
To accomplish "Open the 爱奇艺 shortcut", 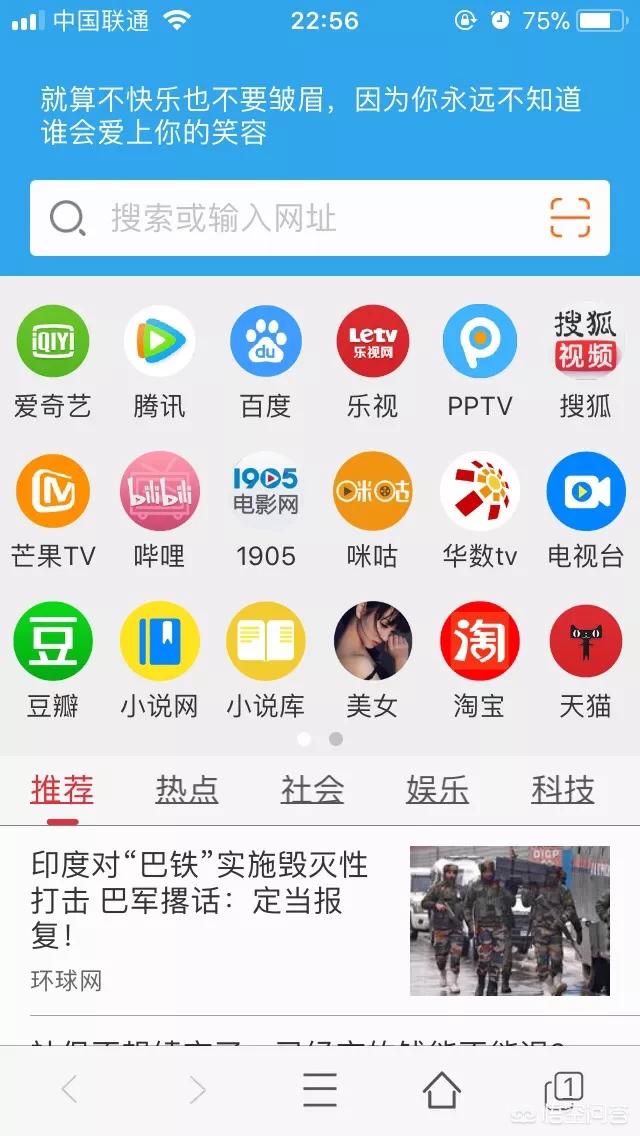I will (53, 342).
